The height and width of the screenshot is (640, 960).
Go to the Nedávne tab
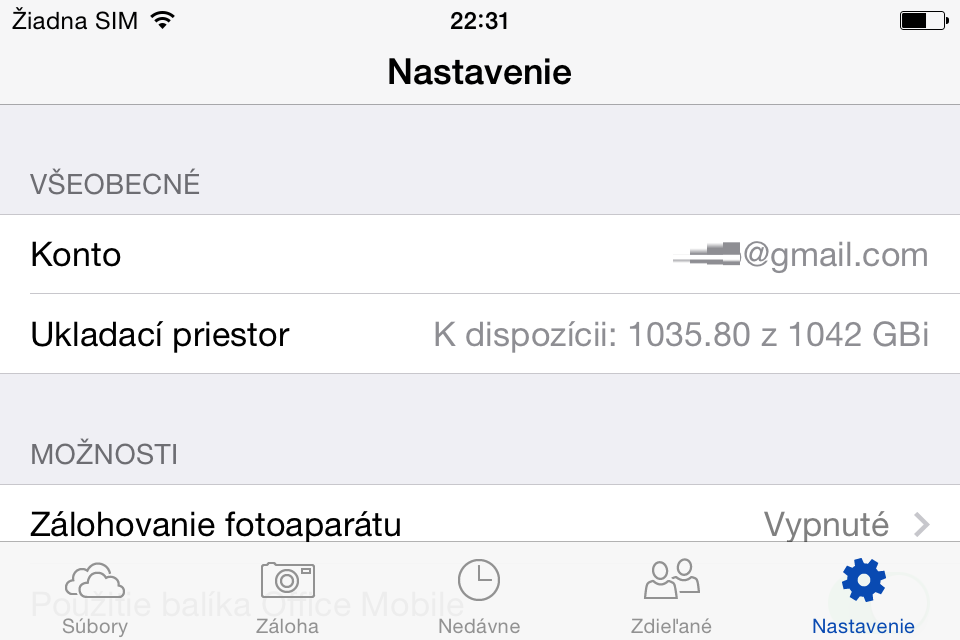click(479, 595)
